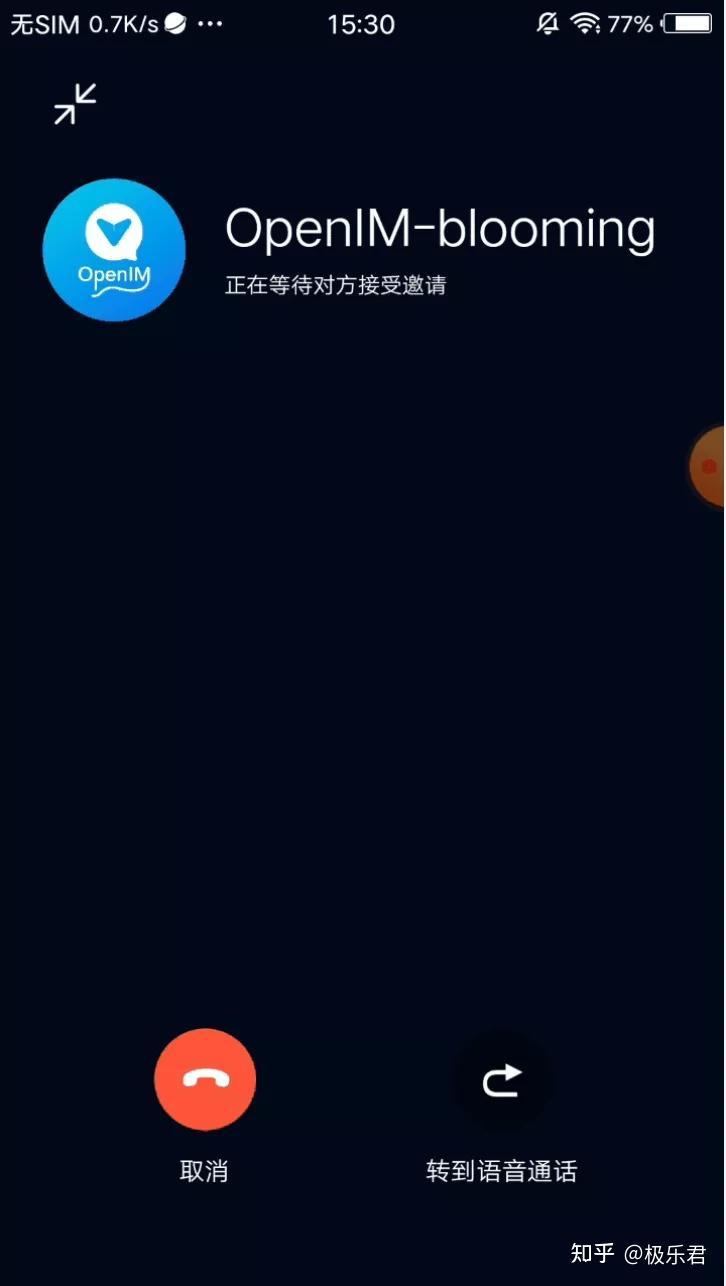Tap the orange floating button

[709, 466]
